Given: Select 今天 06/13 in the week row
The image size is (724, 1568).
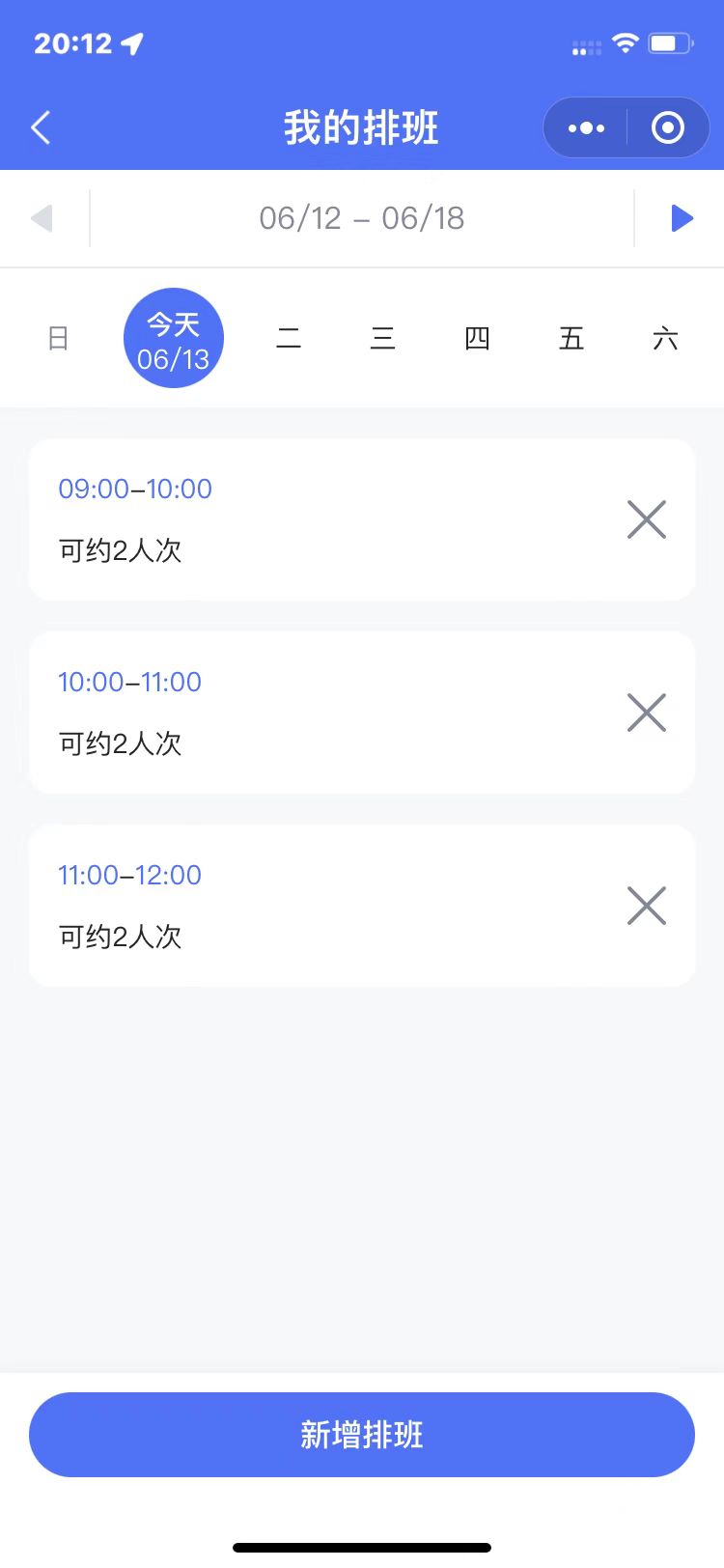Looking at the screenshot, I should point(174,338).
